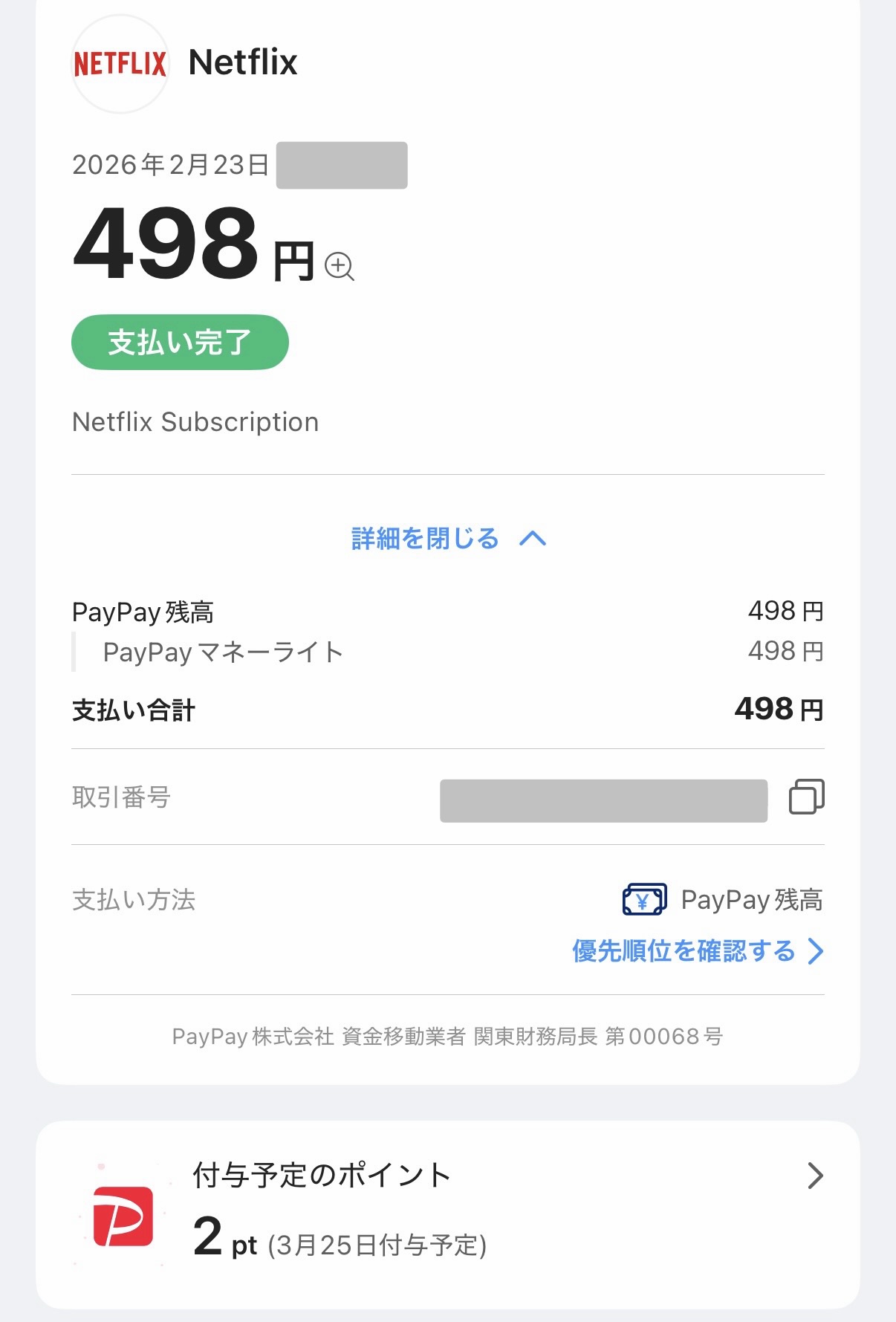This screenshot has height=1322, width=896.
Task: Click the 支払い完了 green status badge
Action: pos(179,341)
